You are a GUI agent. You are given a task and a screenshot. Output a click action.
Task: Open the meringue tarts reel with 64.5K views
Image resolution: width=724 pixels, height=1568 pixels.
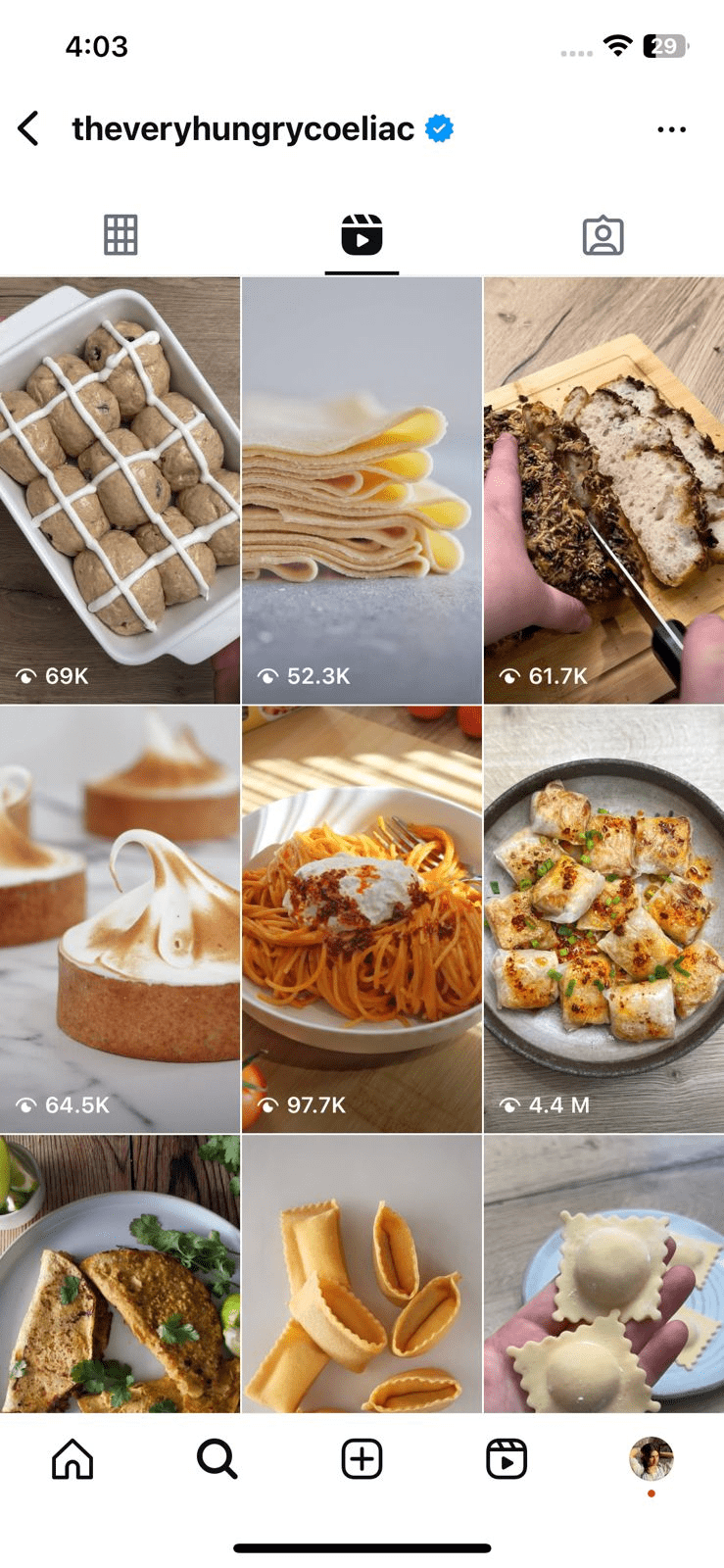coord(120,911)
